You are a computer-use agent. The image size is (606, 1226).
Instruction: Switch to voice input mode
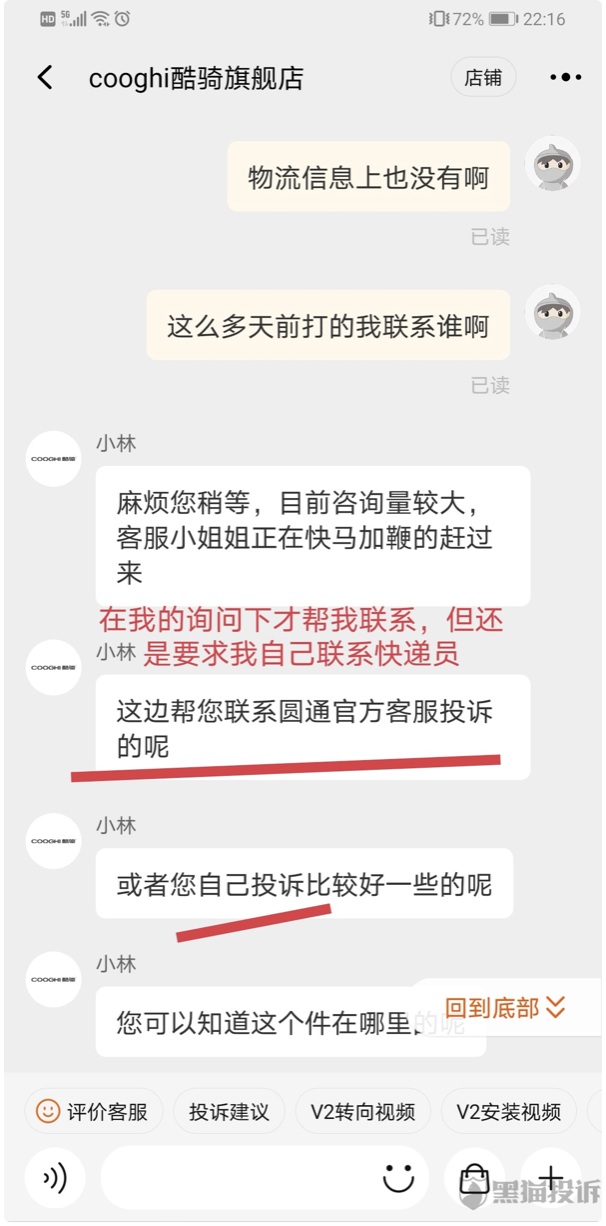(54, 1178)
